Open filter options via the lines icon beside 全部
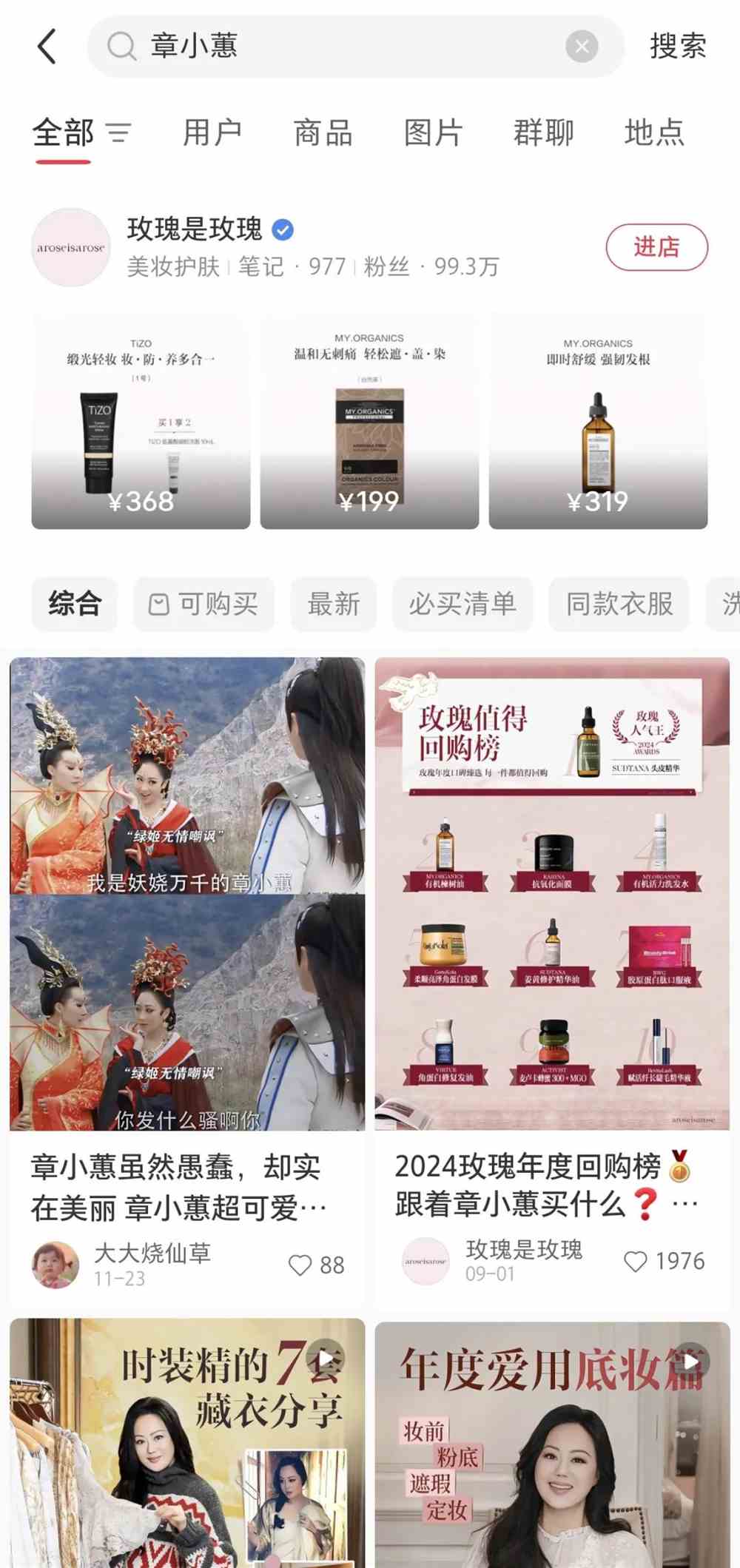The image size is (740, 1568). (118, 134)
